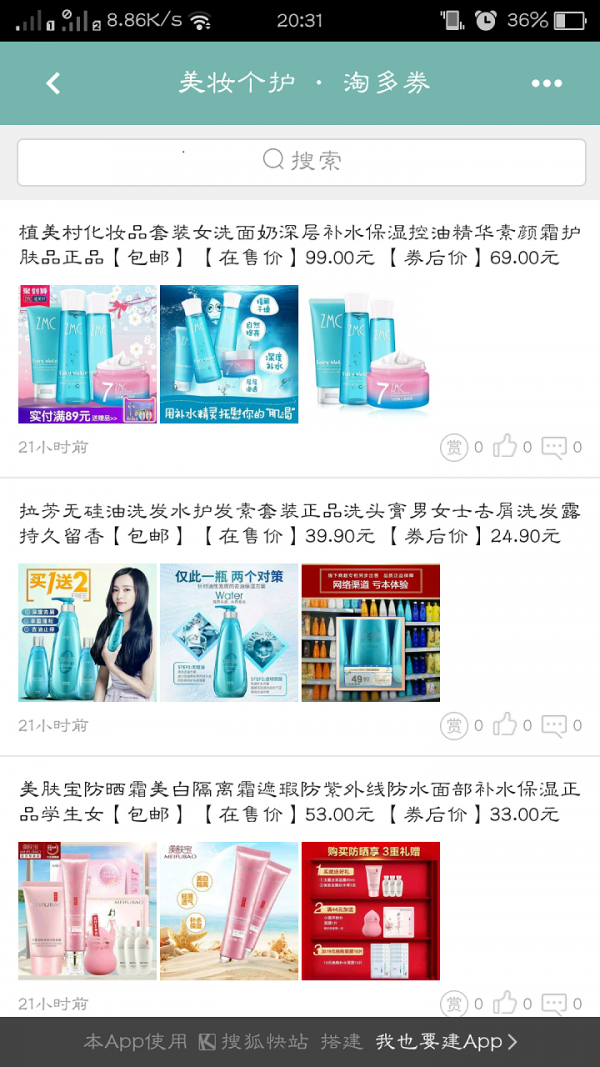This screenshot has height=1067, width=600.
Task: Open comments on the 拉芳 post
Action: tap(554, 725)
